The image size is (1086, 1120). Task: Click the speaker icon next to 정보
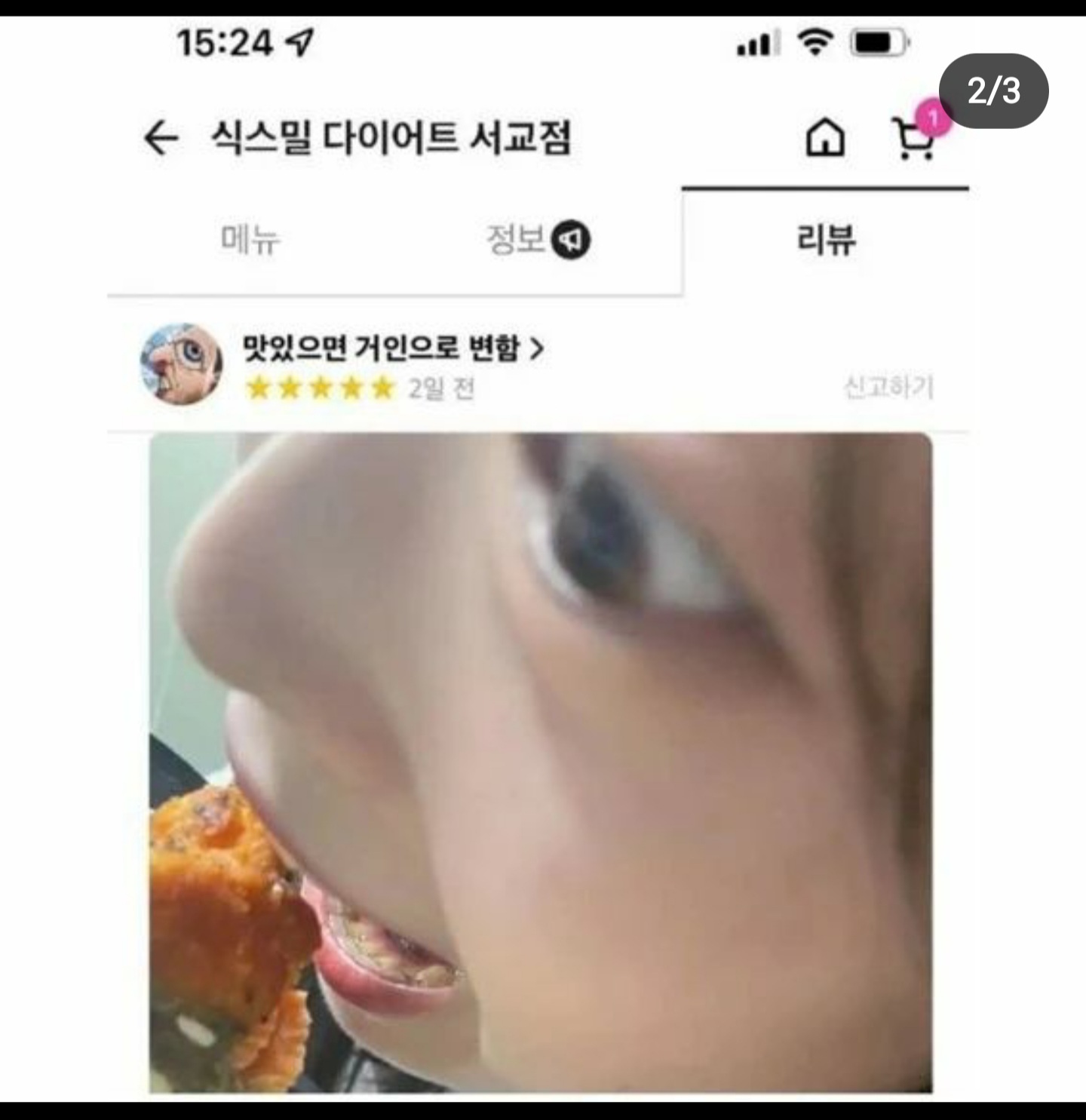click(572, 240)
